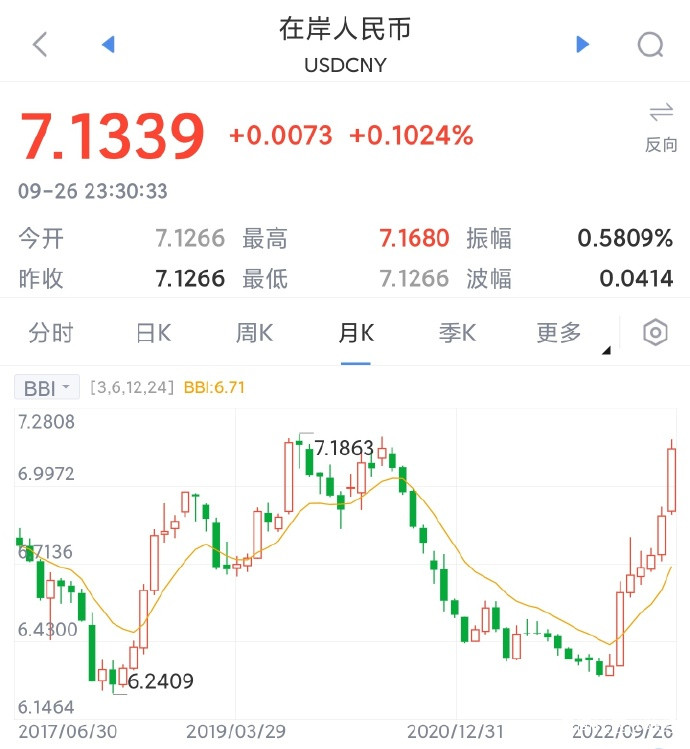The height and width of the screenshot is (749, 690).
Task: Go back to the previous page
Action: pos(40,45)
